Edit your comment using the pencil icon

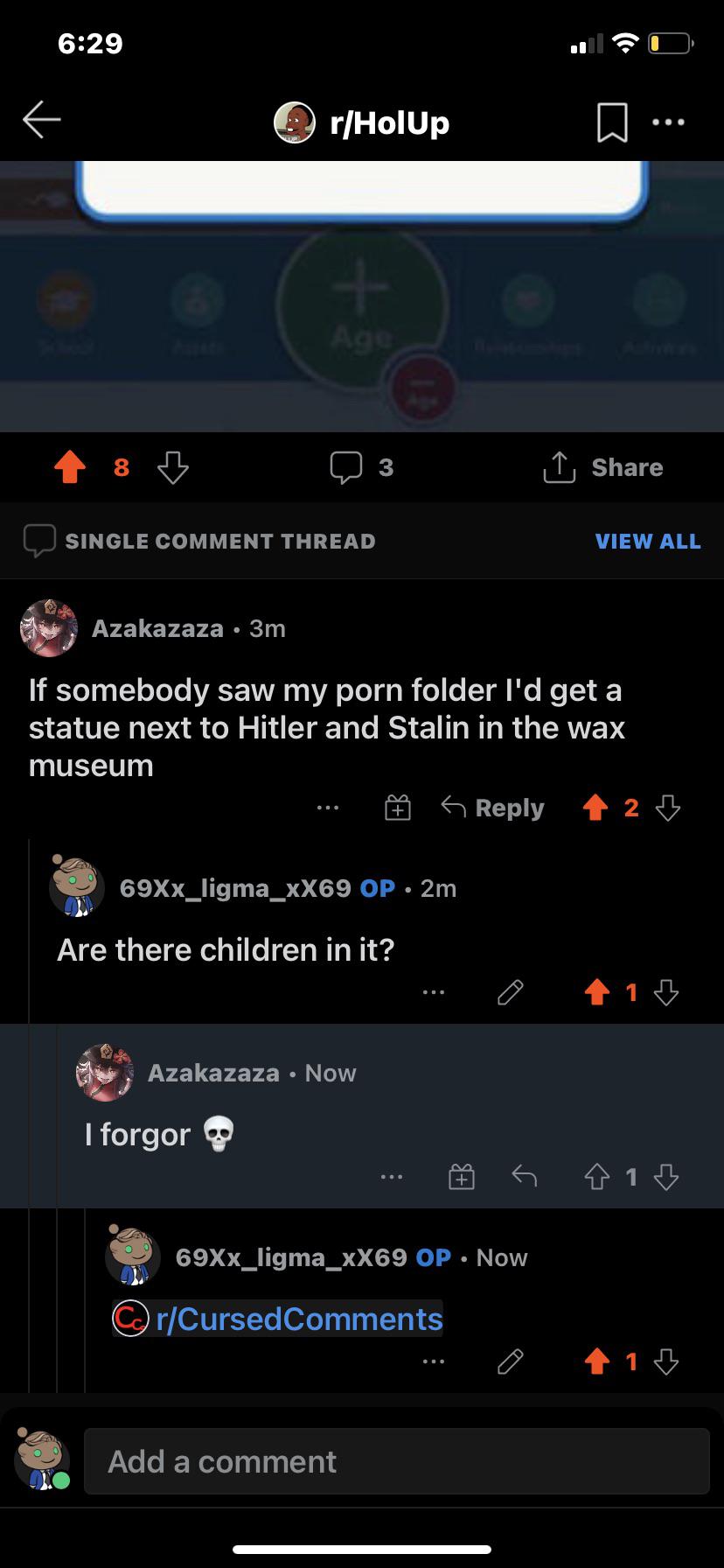pos(510,992)
